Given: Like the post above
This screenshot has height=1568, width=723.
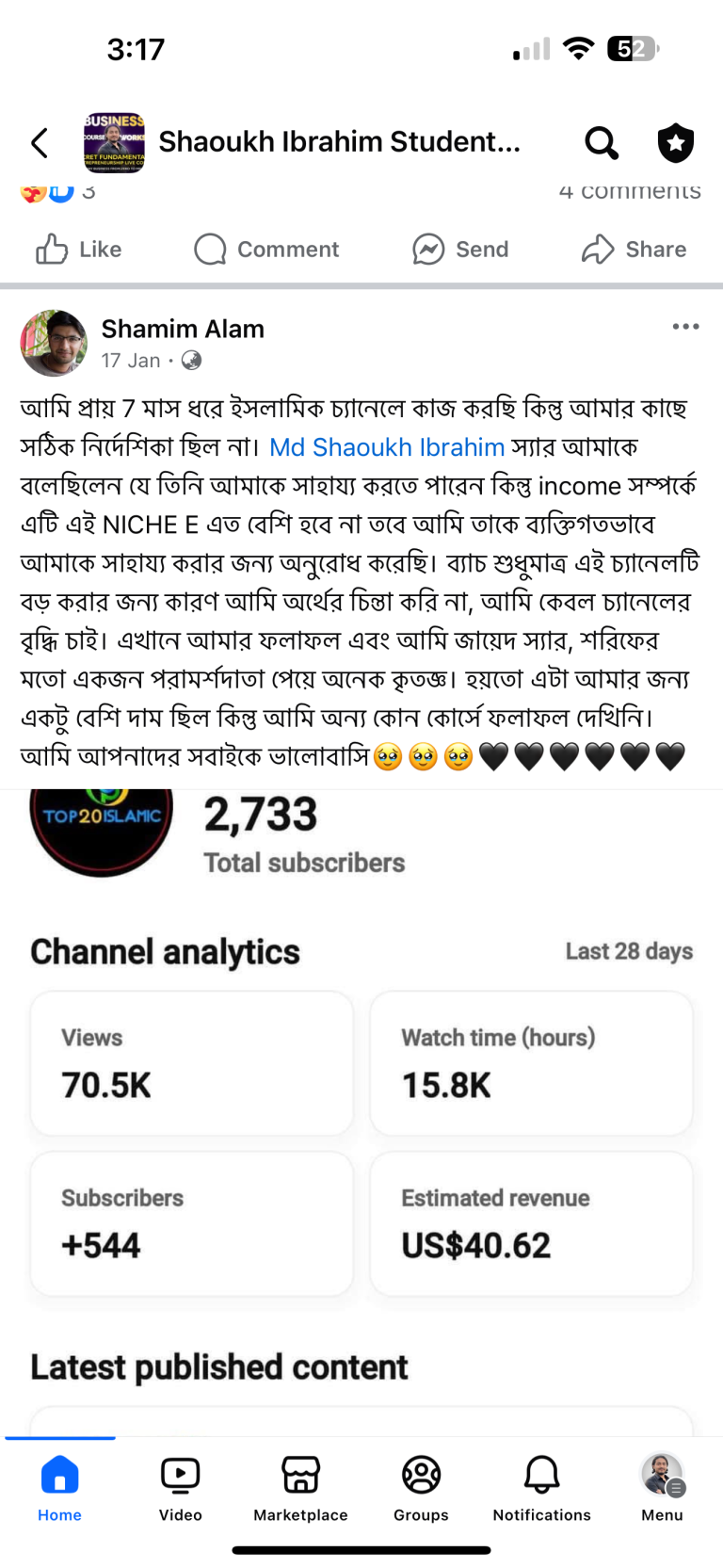Looking at the screenshot, I should click(x=79, y=250).
